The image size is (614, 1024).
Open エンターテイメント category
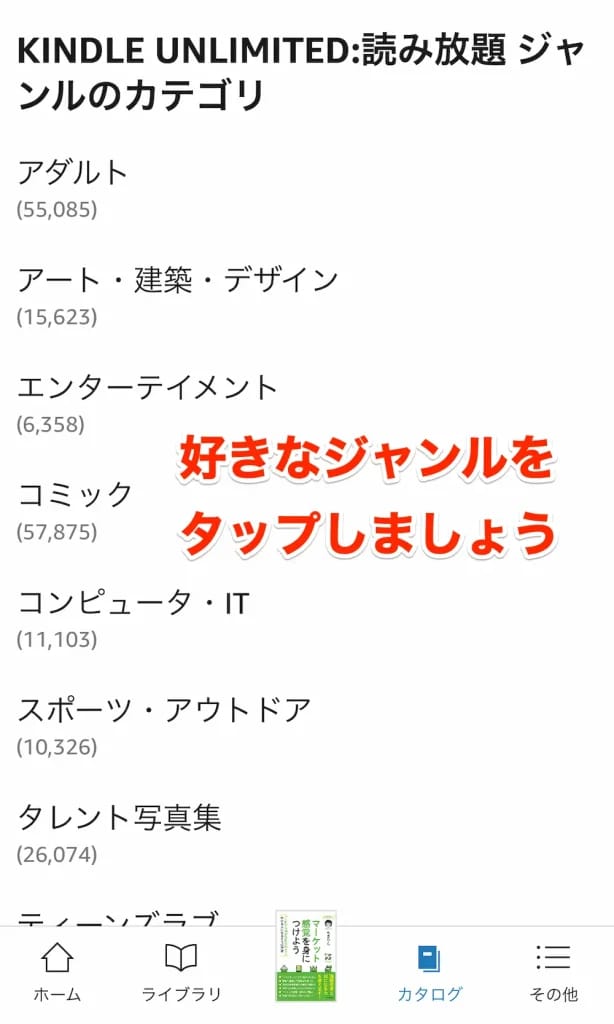(147, 388)
